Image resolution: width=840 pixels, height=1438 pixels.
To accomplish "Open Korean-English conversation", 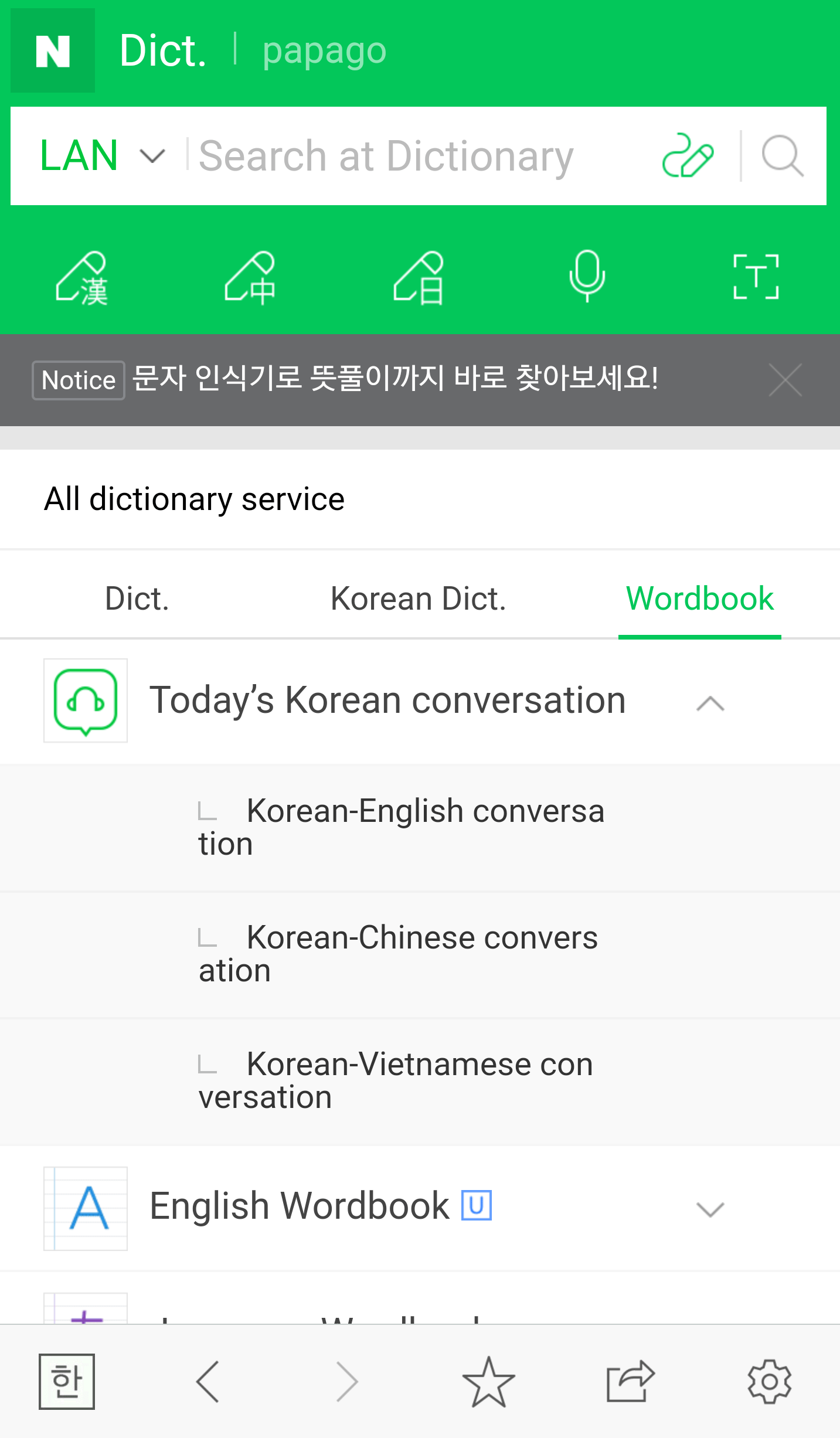I will point(410,827).
